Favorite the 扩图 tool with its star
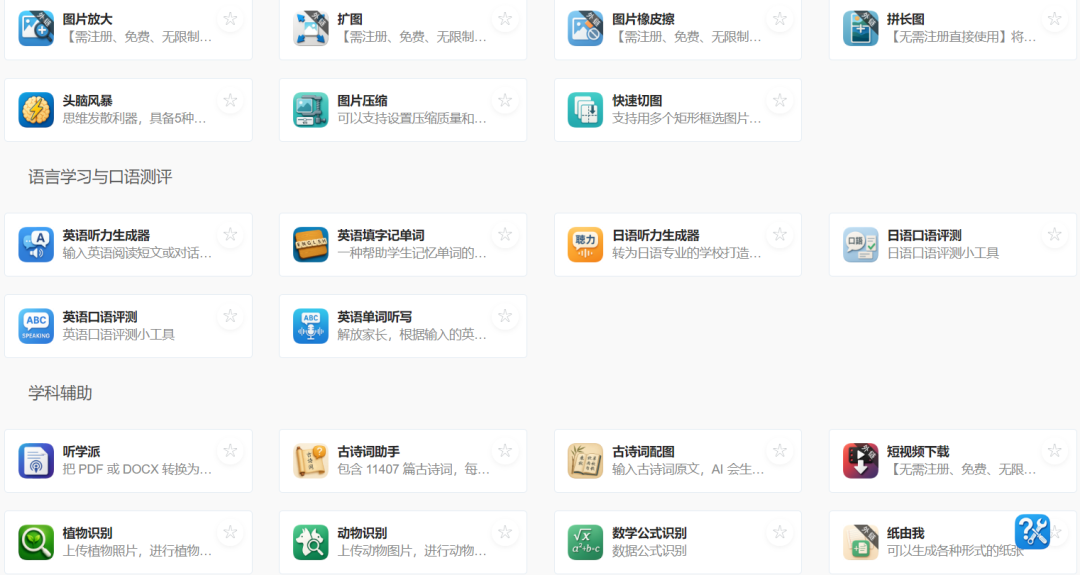This screenshot has height=575, width=1080. [505, 19]
